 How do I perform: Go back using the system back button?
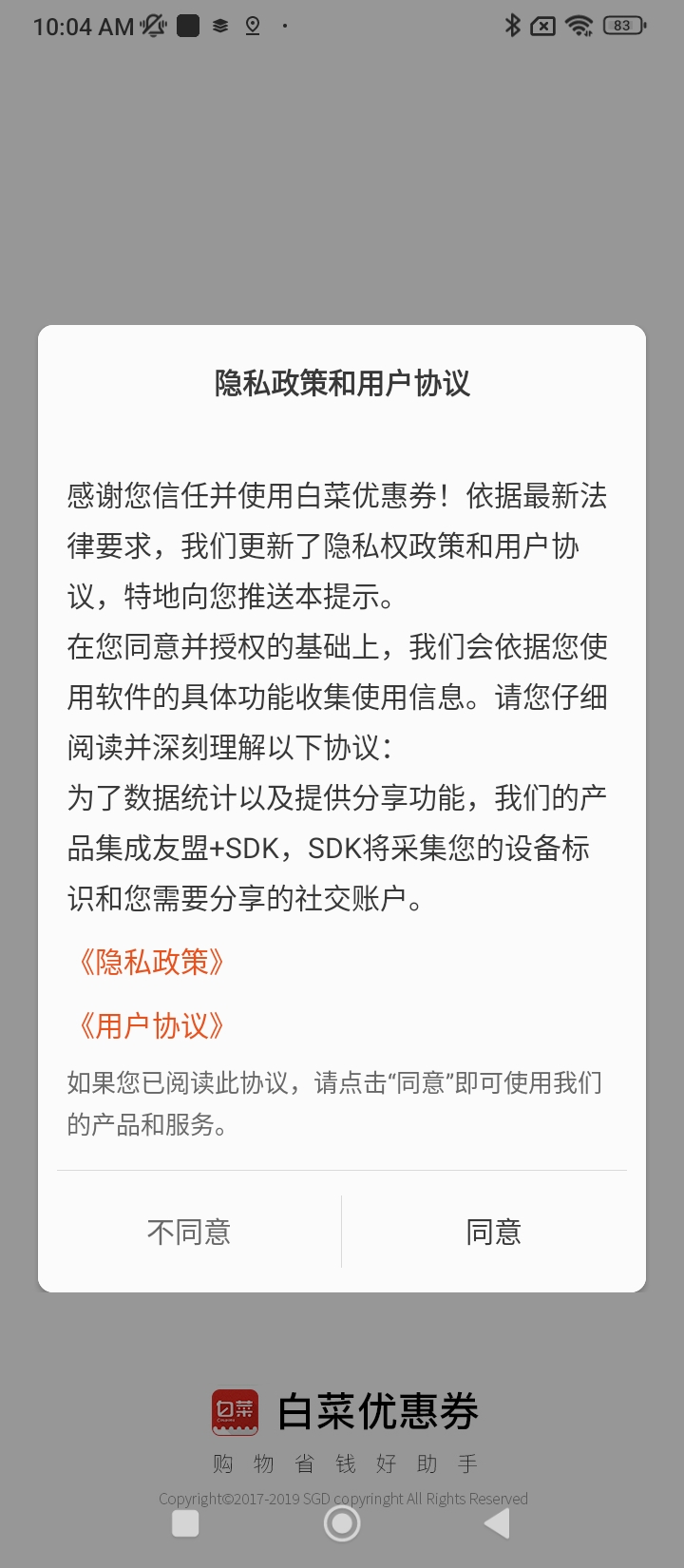pyautogui.click(x=497, y=1523)
